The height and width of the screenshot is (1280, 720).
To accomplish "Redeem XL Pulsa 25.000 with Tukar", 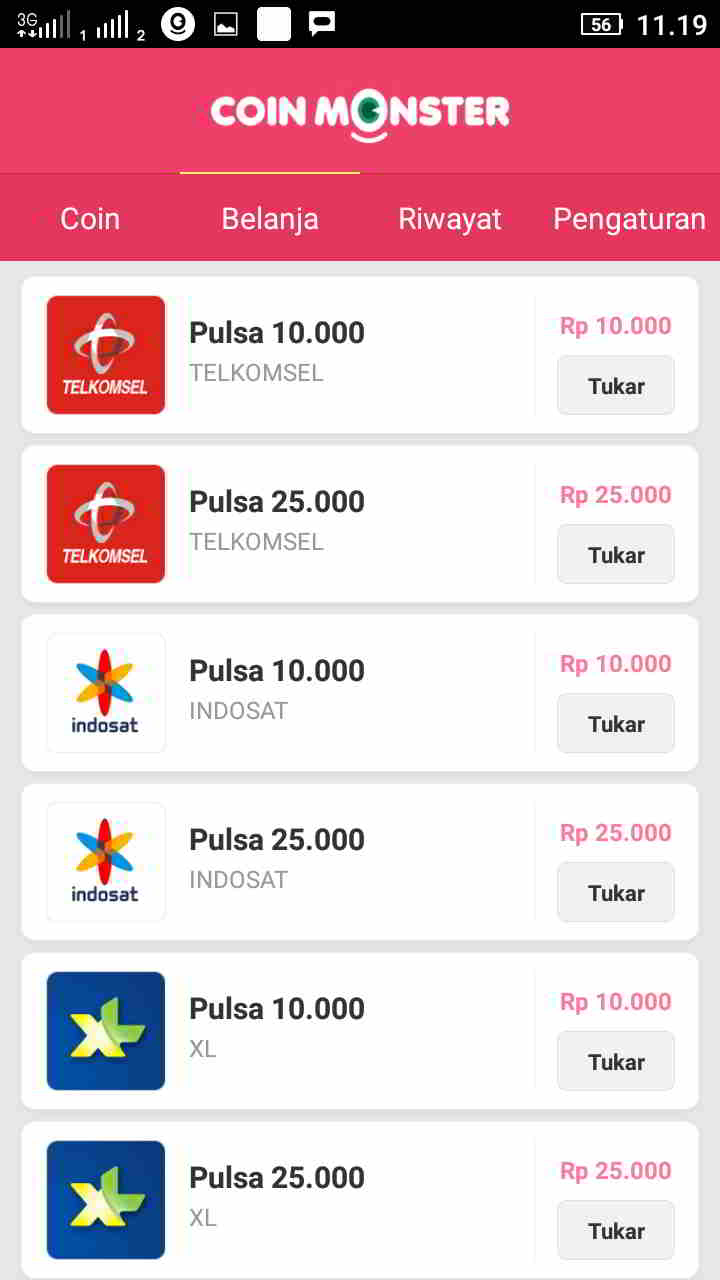I will coord(616,1230).
